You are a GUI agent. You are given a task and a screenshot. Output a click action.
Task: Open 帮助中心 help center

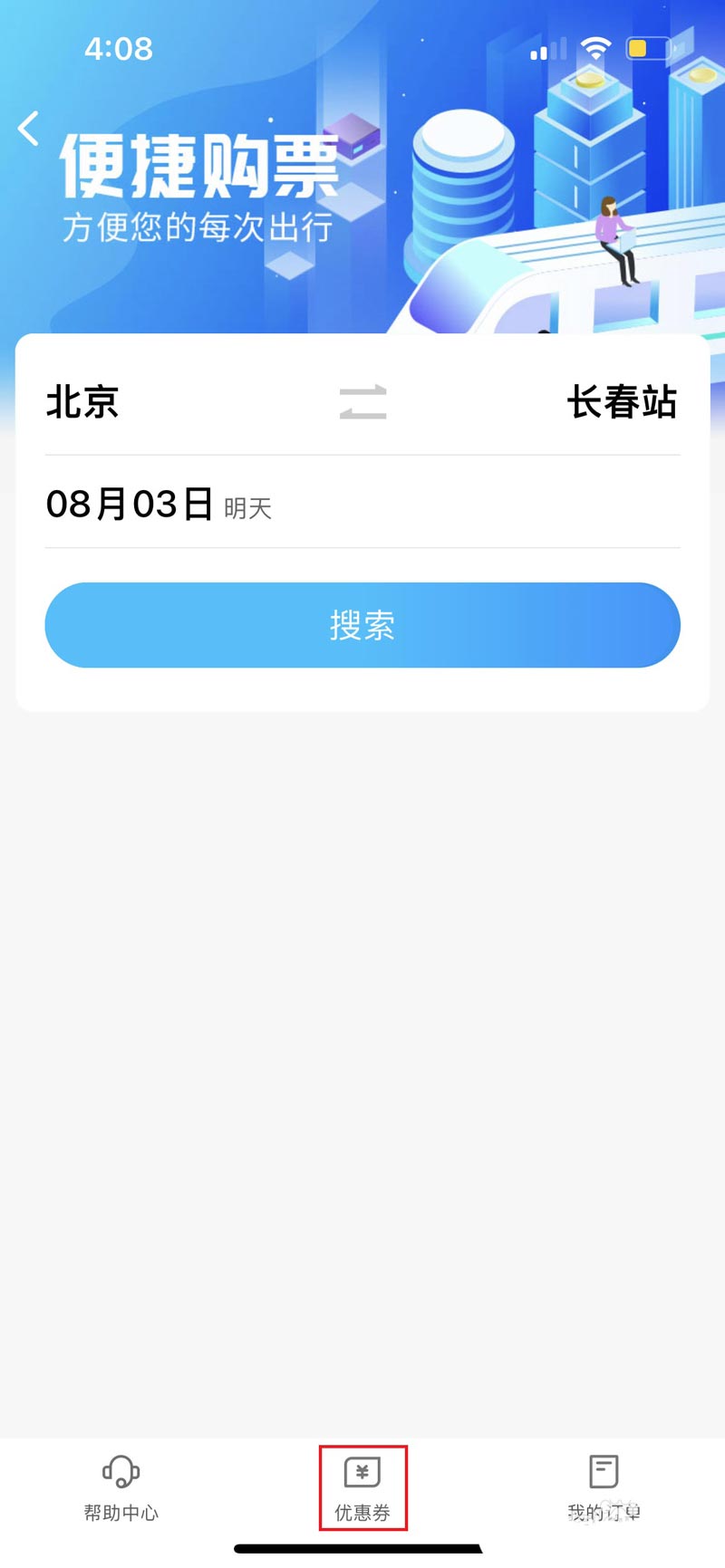(121, 1488)
